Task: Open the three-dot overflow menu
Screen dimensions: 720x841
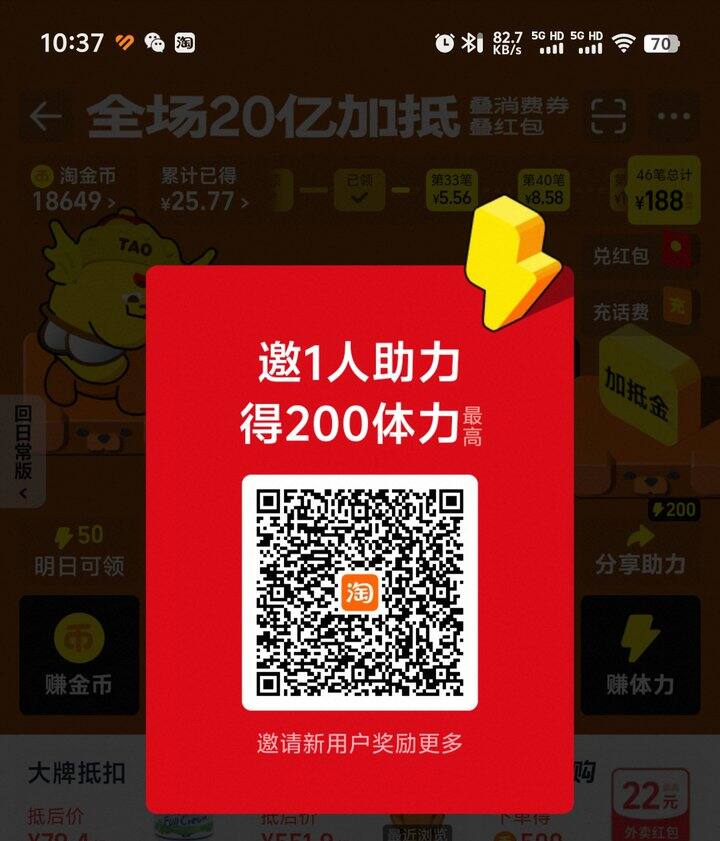Action: 673,116
